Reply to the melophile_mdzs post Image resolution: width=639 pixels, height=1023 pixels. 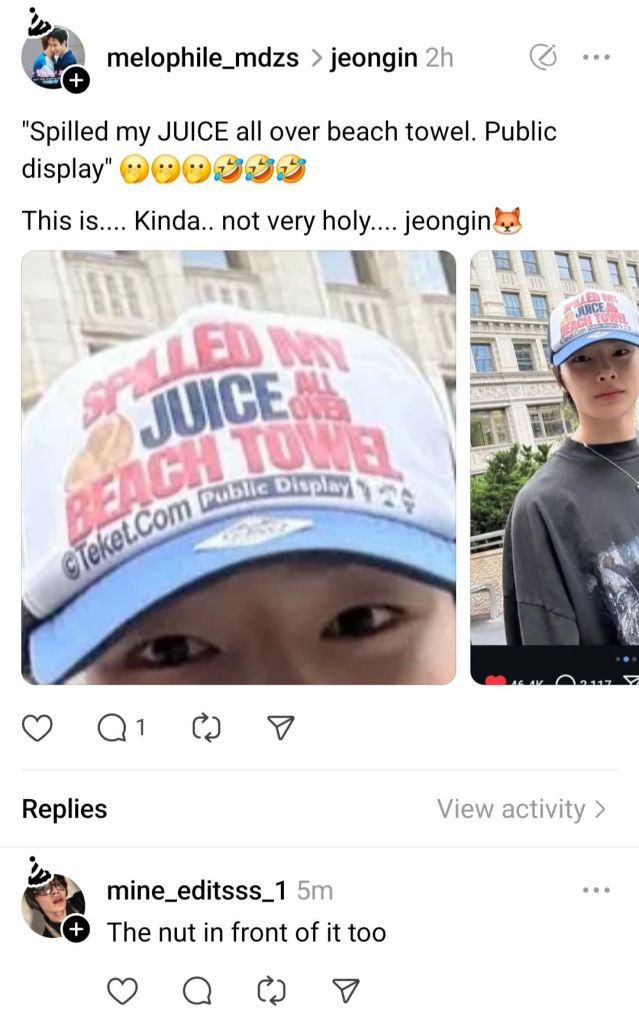tap(110, 730)
